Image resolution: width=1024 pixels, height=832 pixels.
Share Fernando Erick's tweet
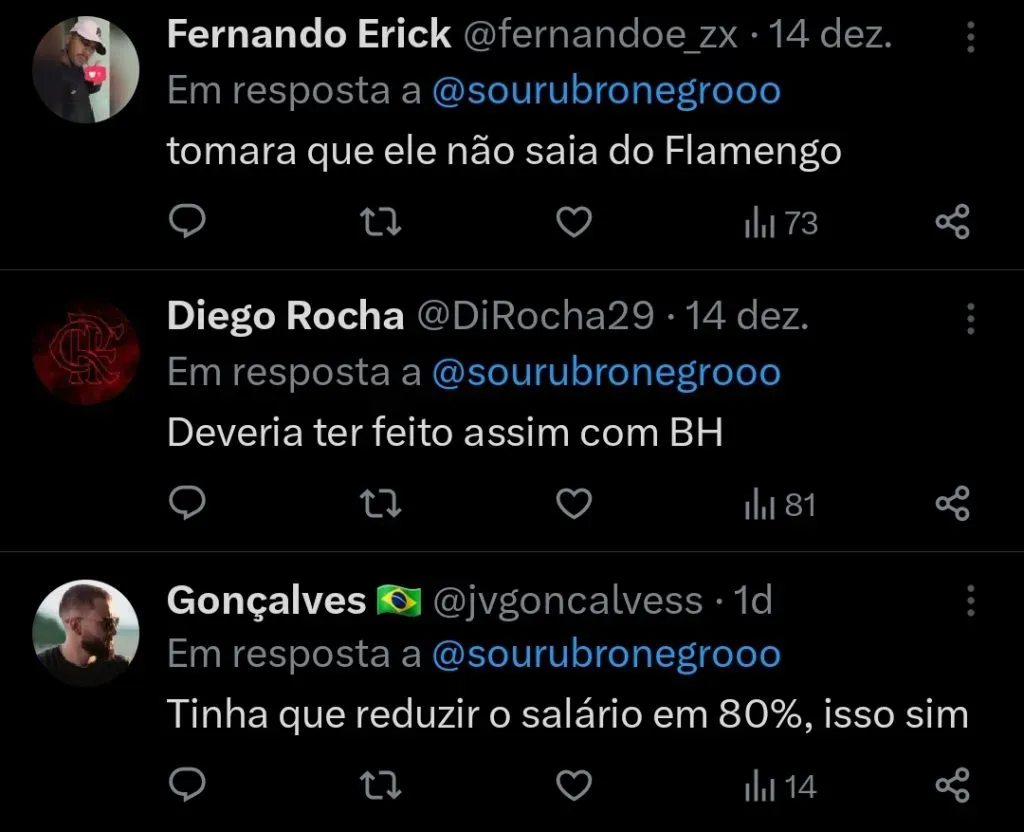[x=952, y=223]
